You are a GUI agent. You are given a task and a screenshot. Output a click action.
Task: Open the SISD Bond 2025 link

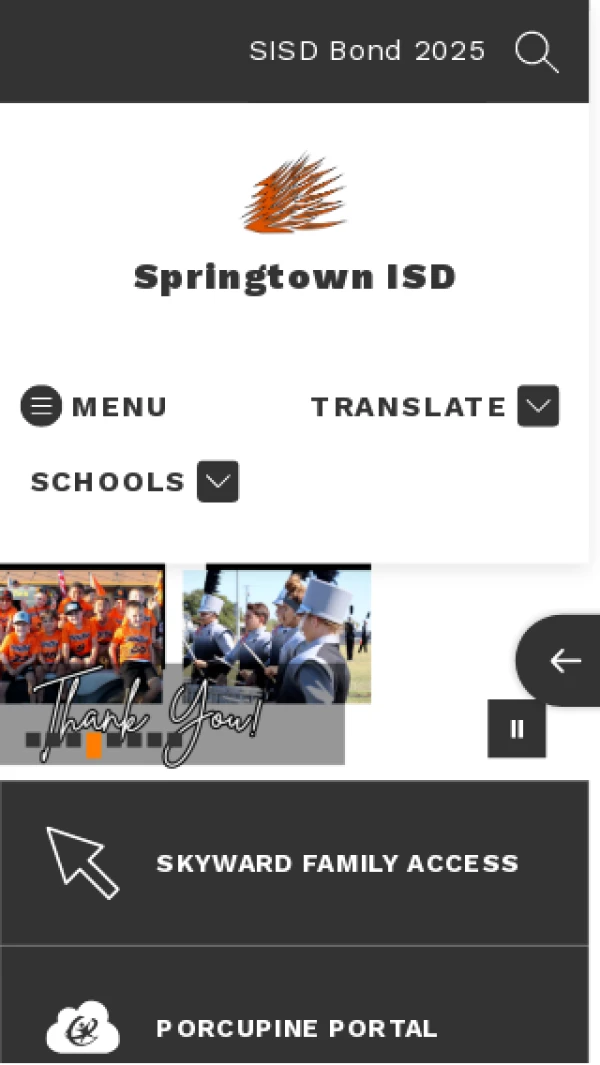coord(367,51)
